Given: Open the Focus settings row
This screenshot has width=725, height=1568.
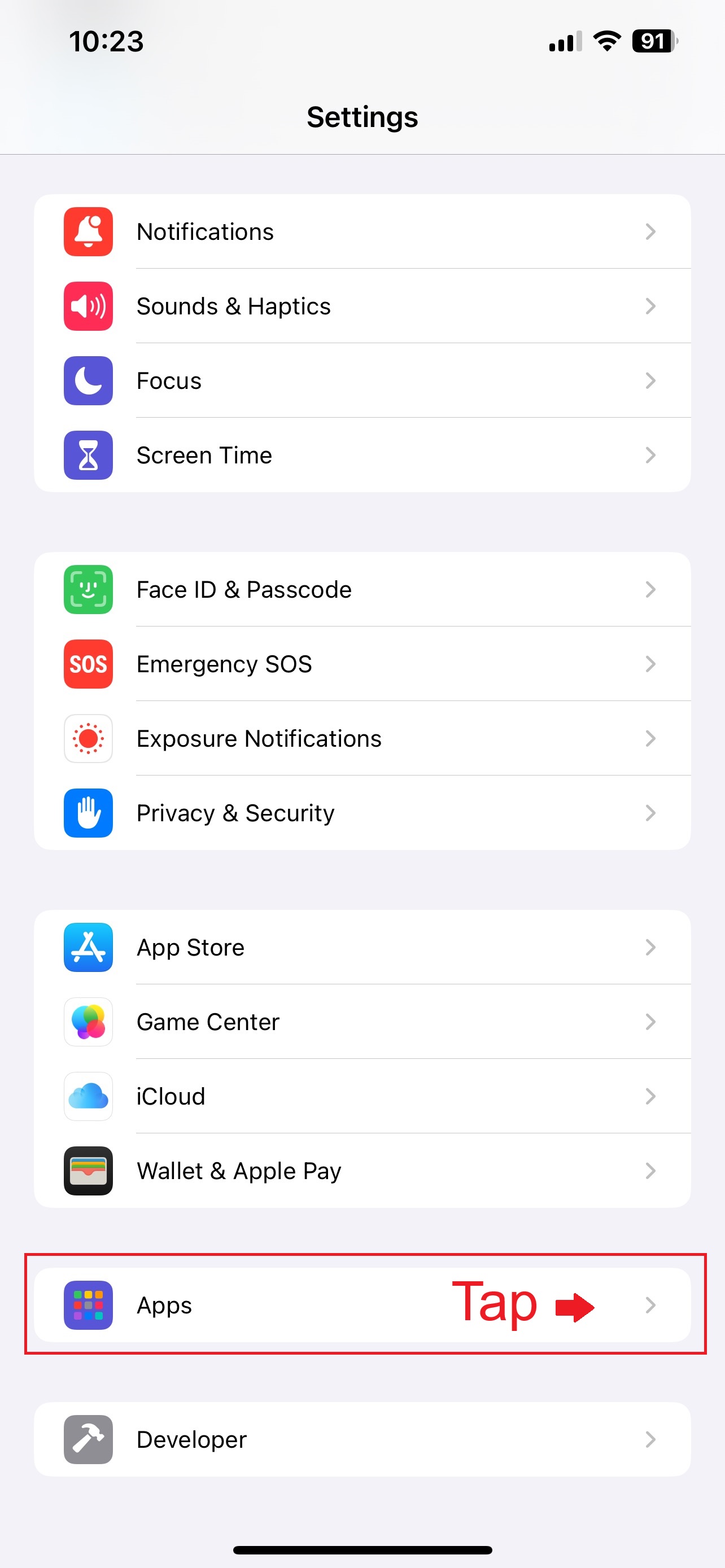Looking at the screenshot, I should pyautogui.click(x=361, y=381).
